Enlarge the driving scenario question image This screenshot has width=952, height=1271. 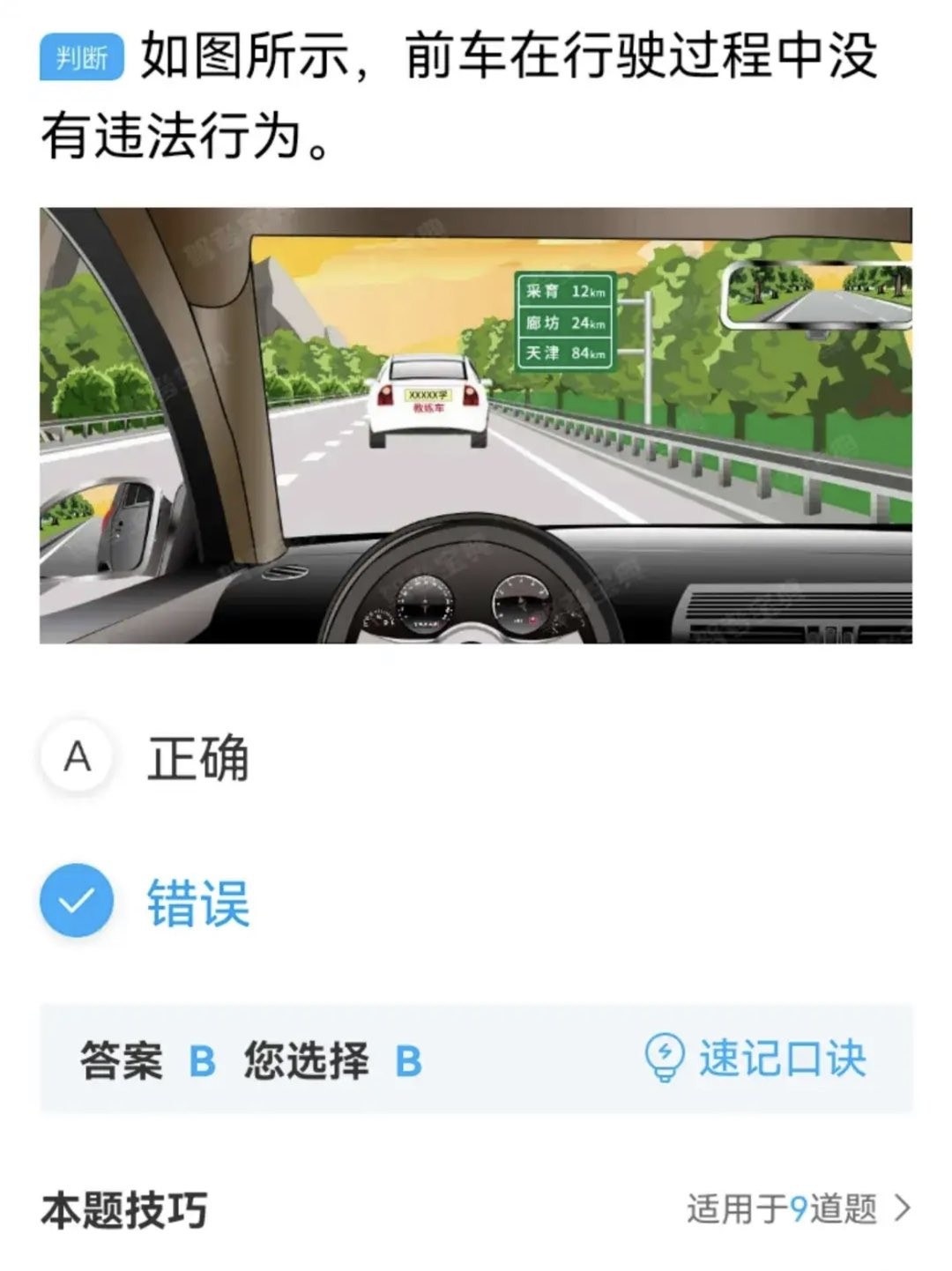[476, 426]
